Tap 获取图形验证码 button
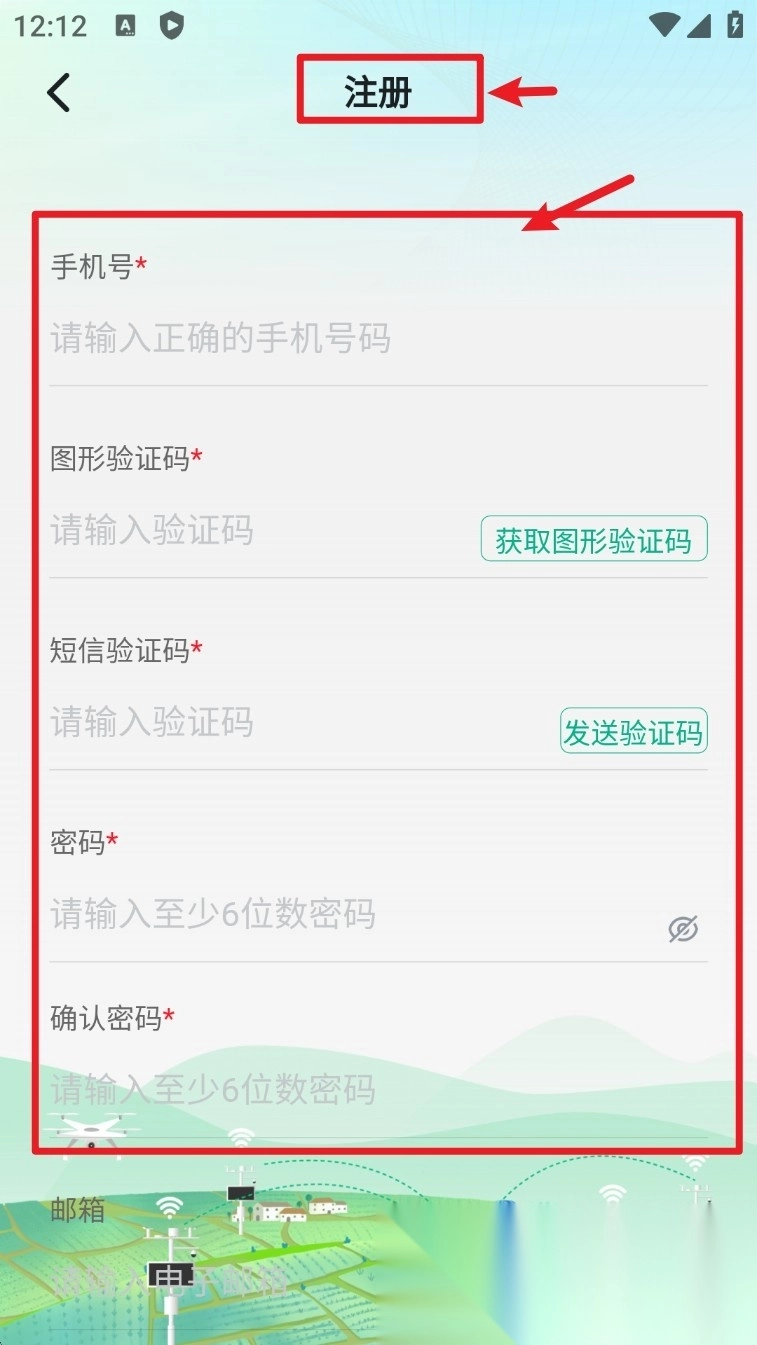Image resolution: width=757 pixels, height=1345 pixels. 594,540
